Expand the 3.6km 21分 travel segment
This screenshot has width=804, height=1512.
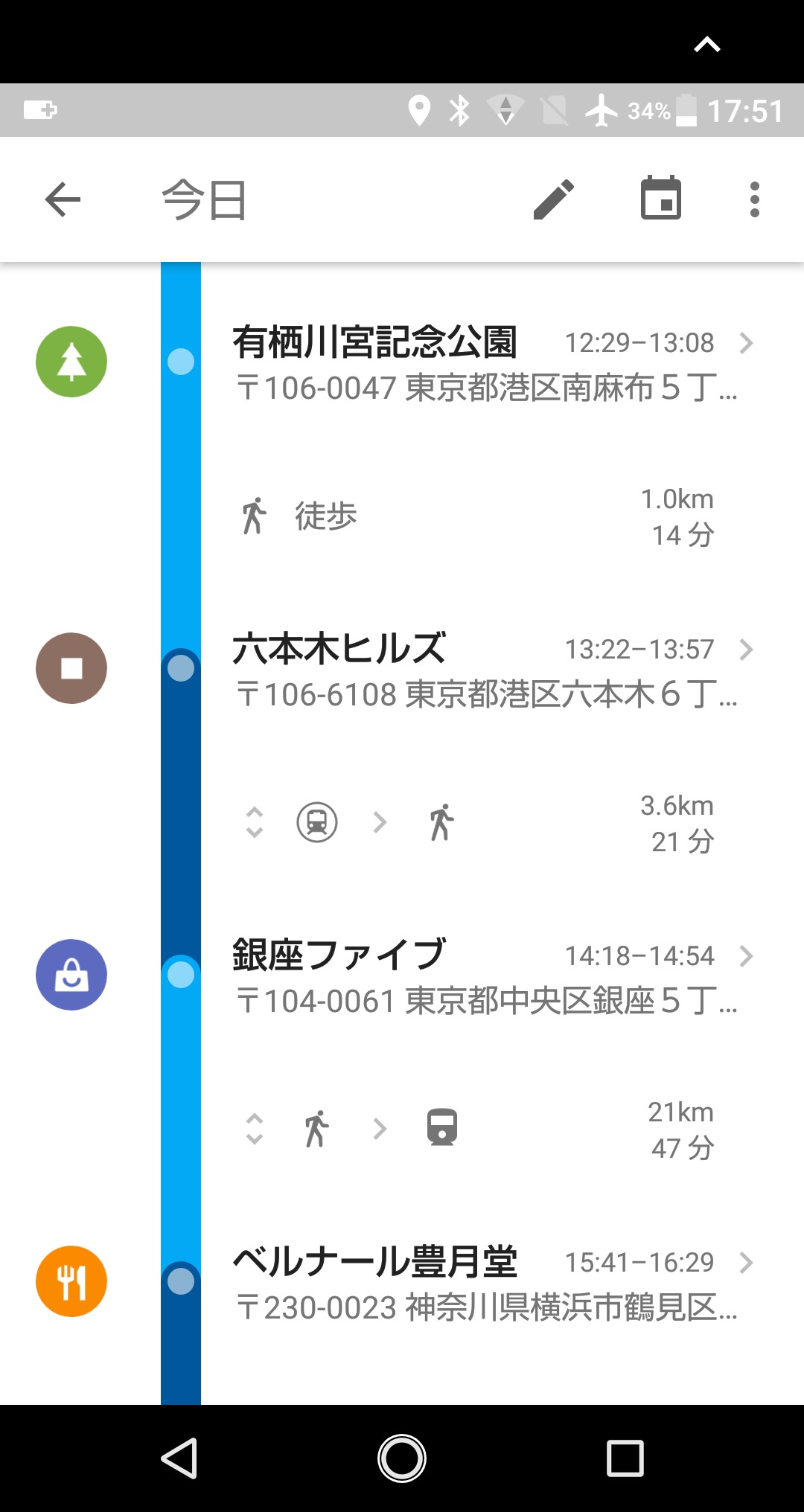[255, 823]
